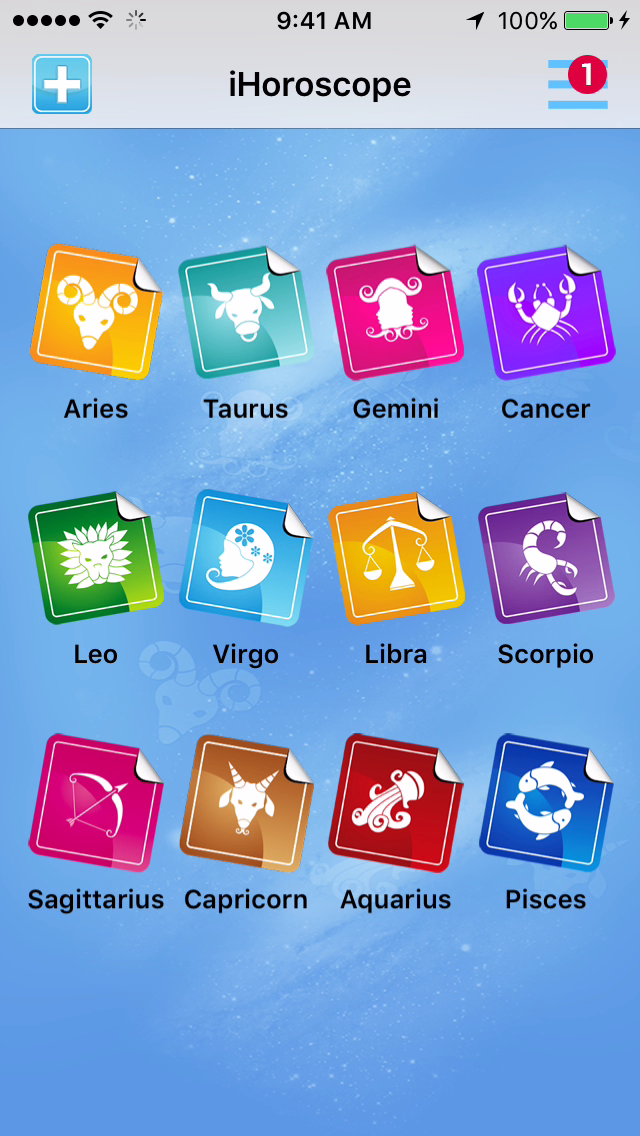The image size is (640, 1136).
Task: View the Libra horoscope
Action: 395,557
